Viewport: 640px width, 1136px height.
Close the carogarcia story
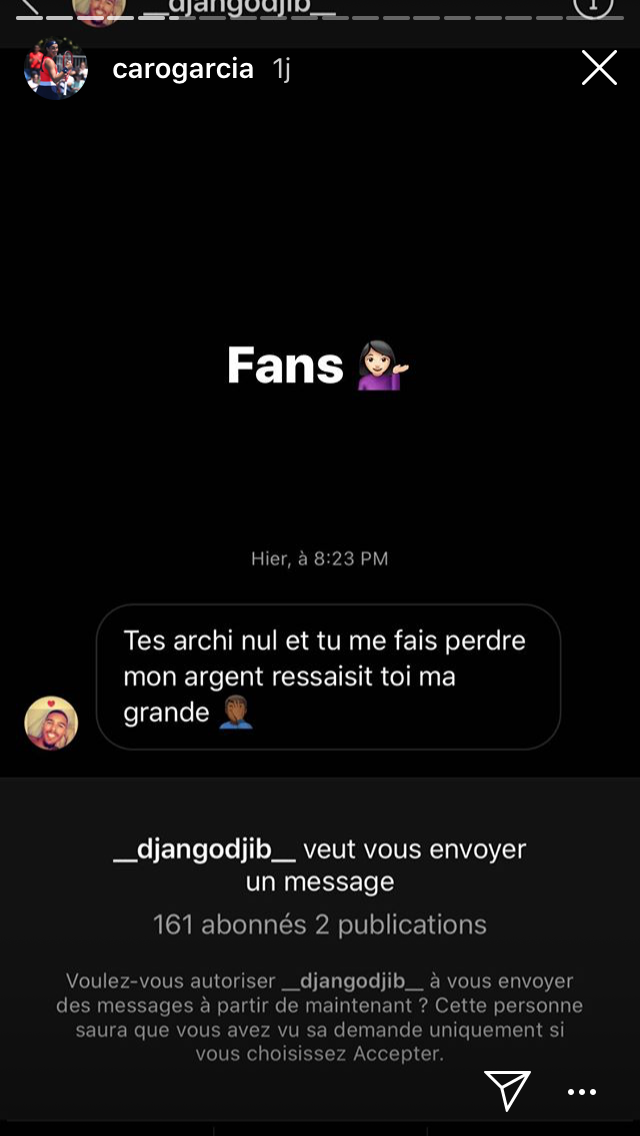pyautogui.click(x=599, y=68)
